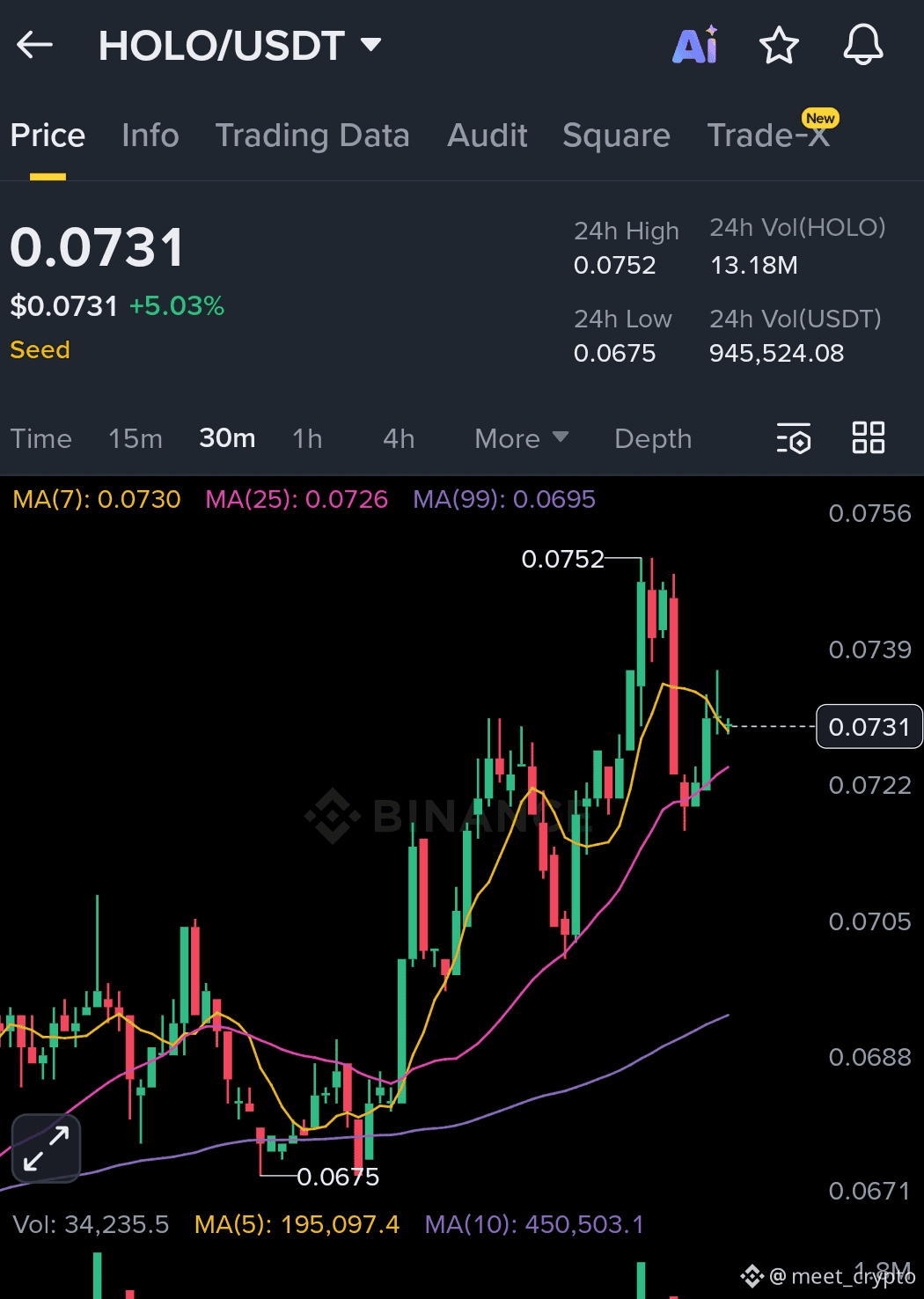This screenshot has width=924, height=1299.
Task: Click the 0.0731 current price tag
Action: tap(869, 726)
